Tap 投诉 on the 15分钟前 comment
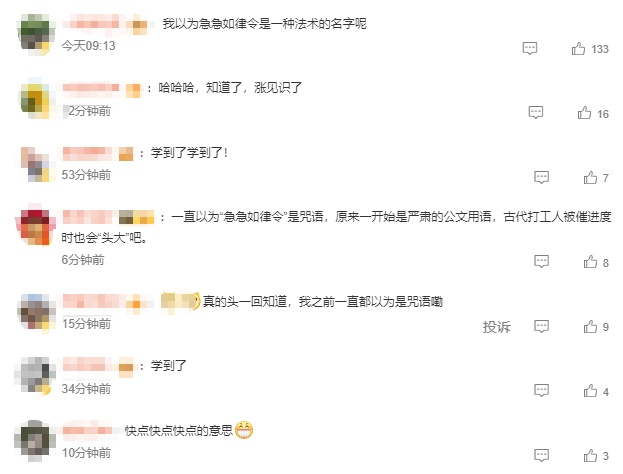Viewport: 623px width, 474px height. (496, 326)
